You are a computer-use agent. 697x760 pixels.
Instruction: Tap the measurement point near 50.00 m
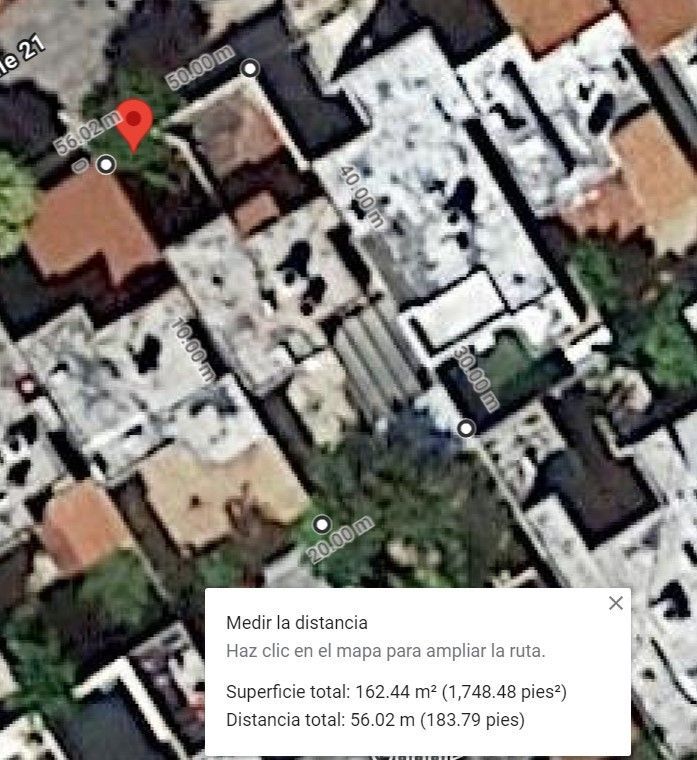pyautogui.click(x=250, y=68)
